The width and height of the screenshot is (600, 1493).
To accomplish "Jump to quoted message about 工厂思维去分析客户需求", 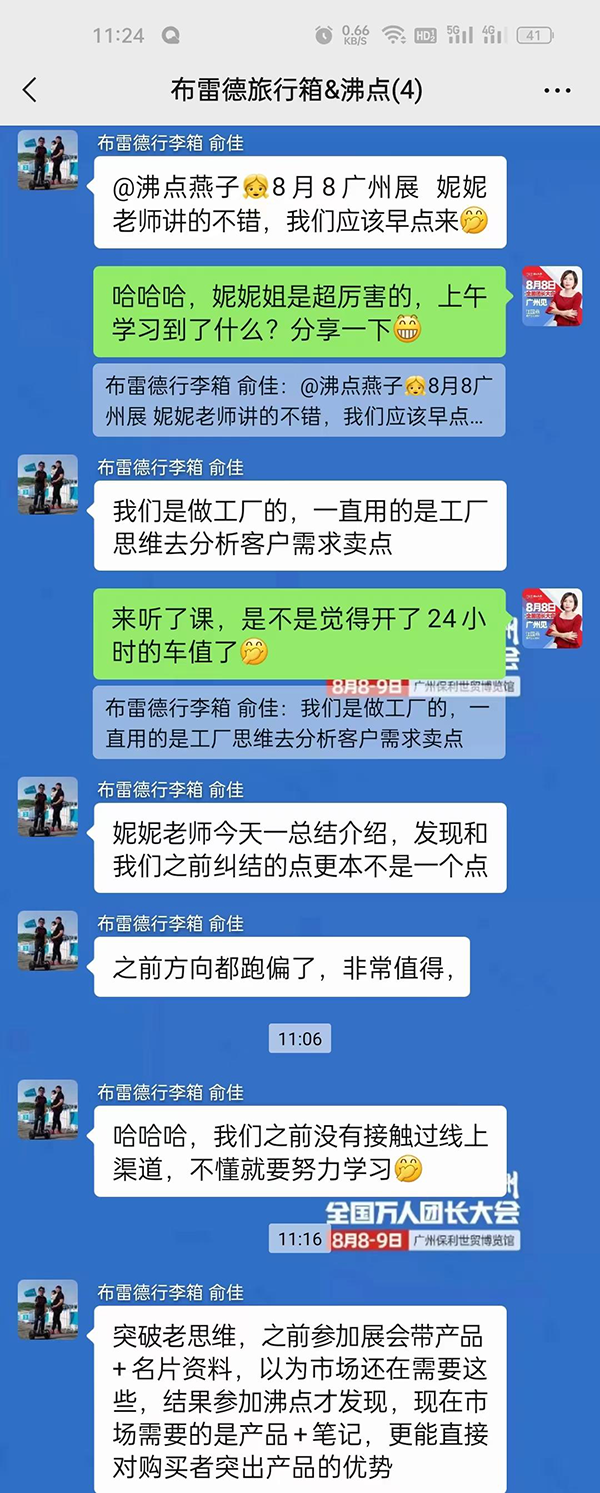I will coord(299,722).
